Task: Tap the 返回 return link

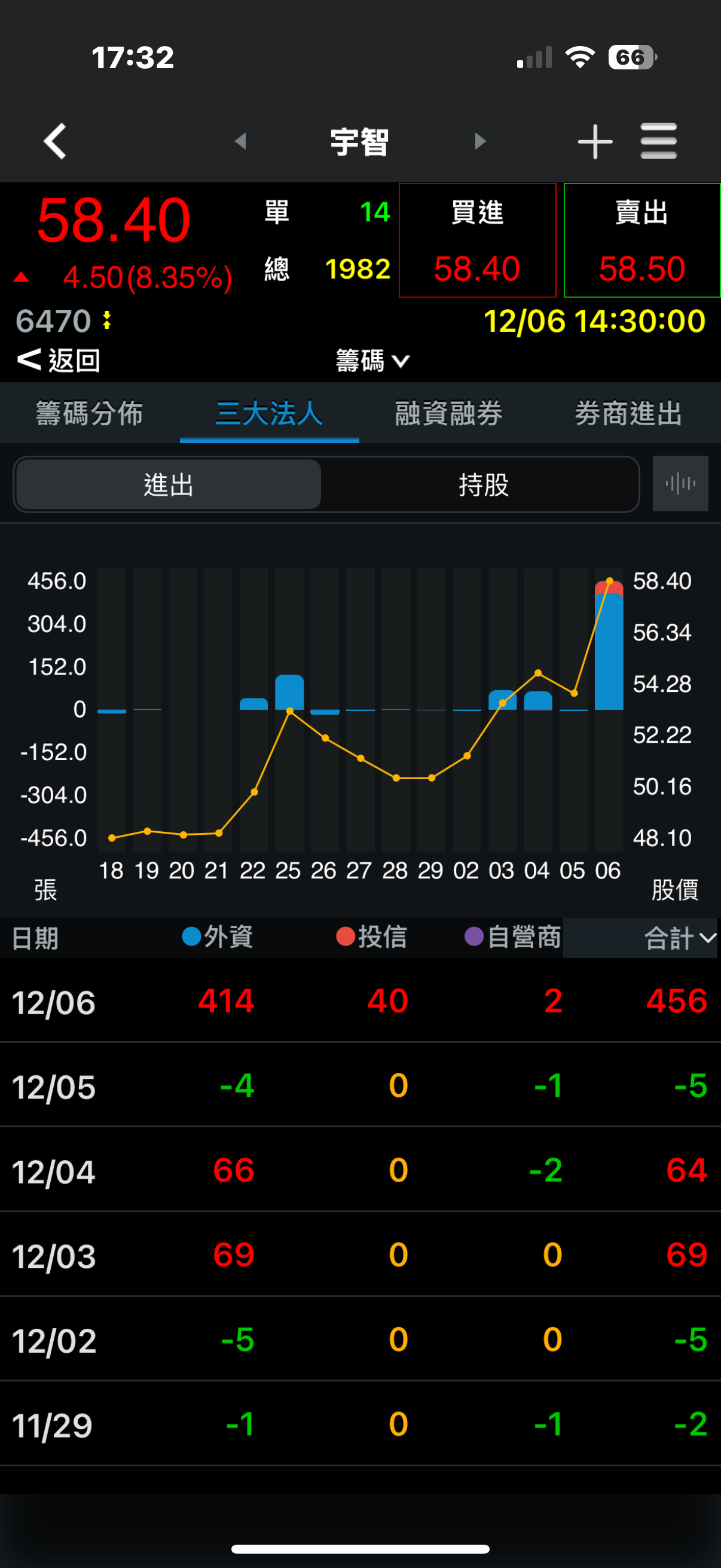Action: pos(59,361)
